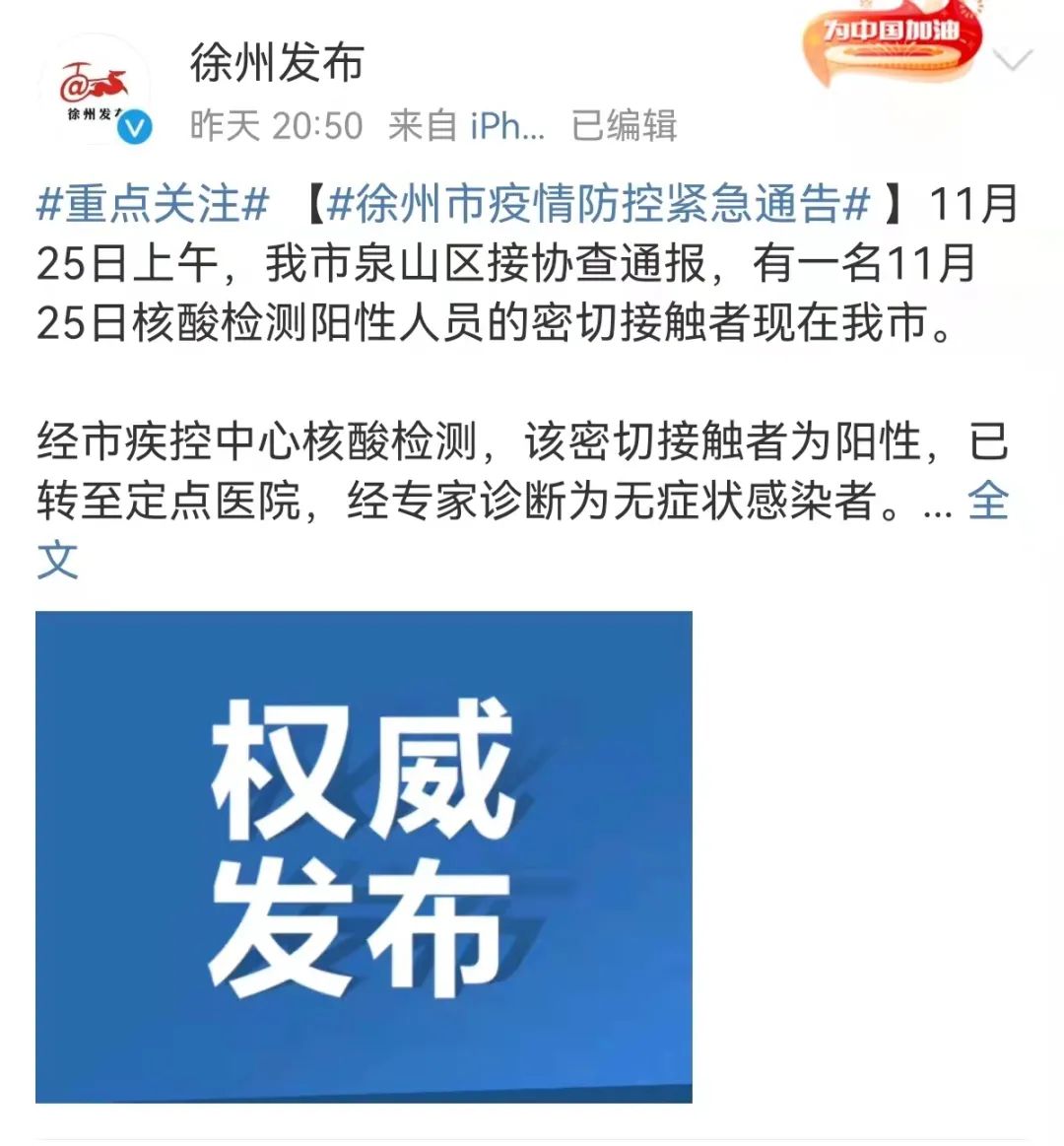The height and width of the screenshot is (1146, 1064).
Task: Open the #徐州市疫情防控紧急通告# topic
Action: click(599, 205)
